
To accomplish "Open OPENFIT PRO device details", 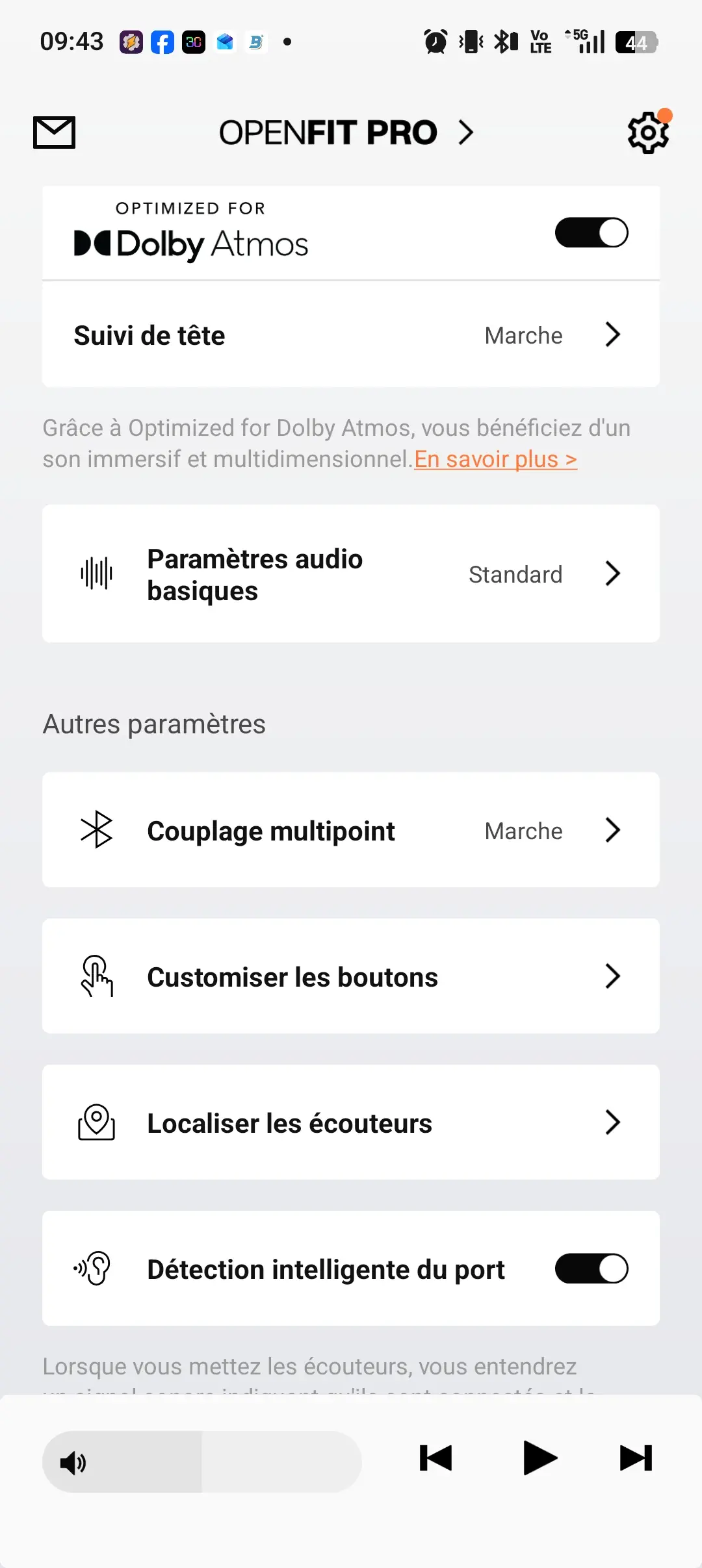I will (x=346, y=133).
